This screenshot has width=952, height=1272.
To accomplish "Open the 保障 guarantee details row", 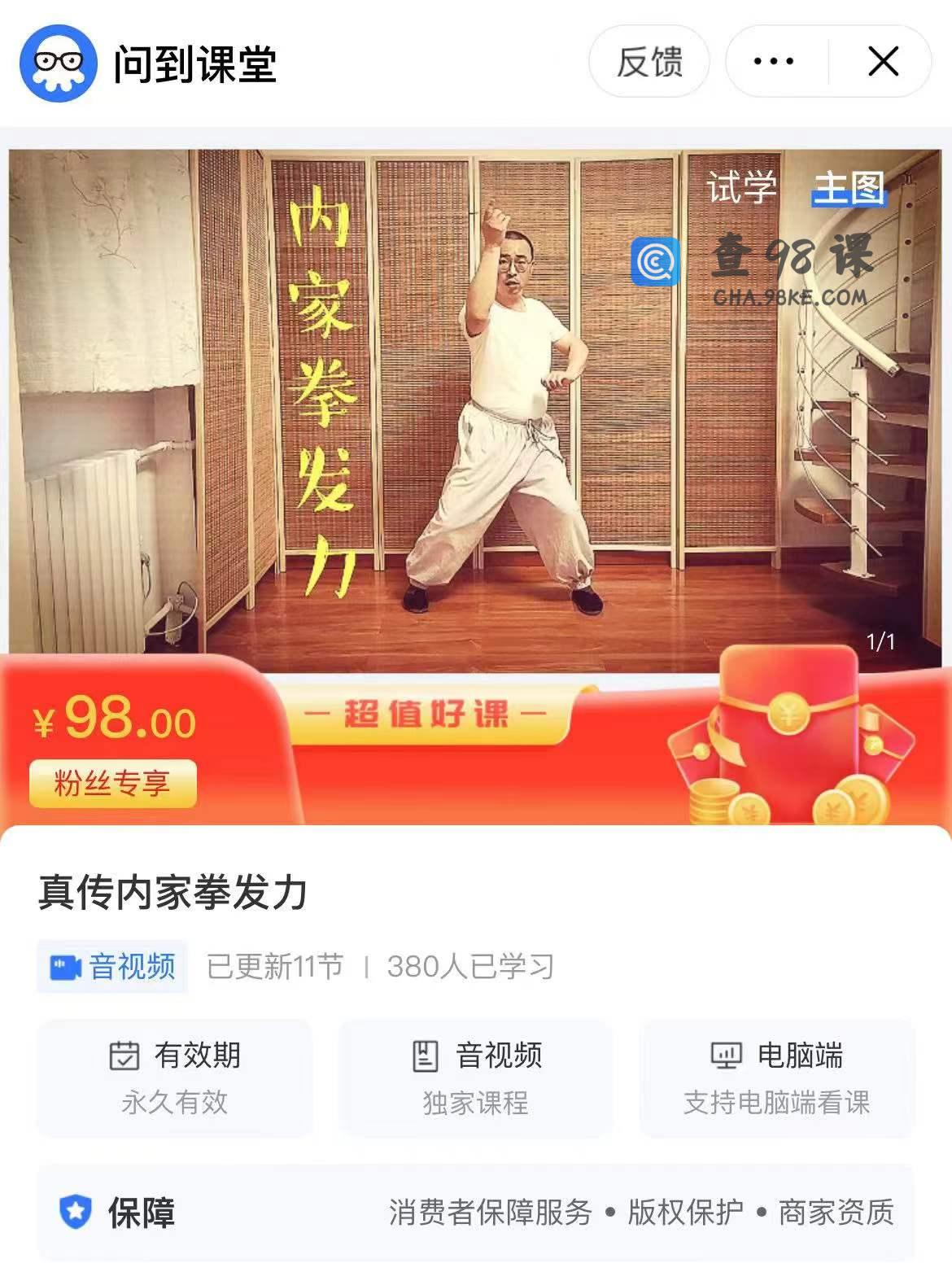I will click(x=476, y=1212).
